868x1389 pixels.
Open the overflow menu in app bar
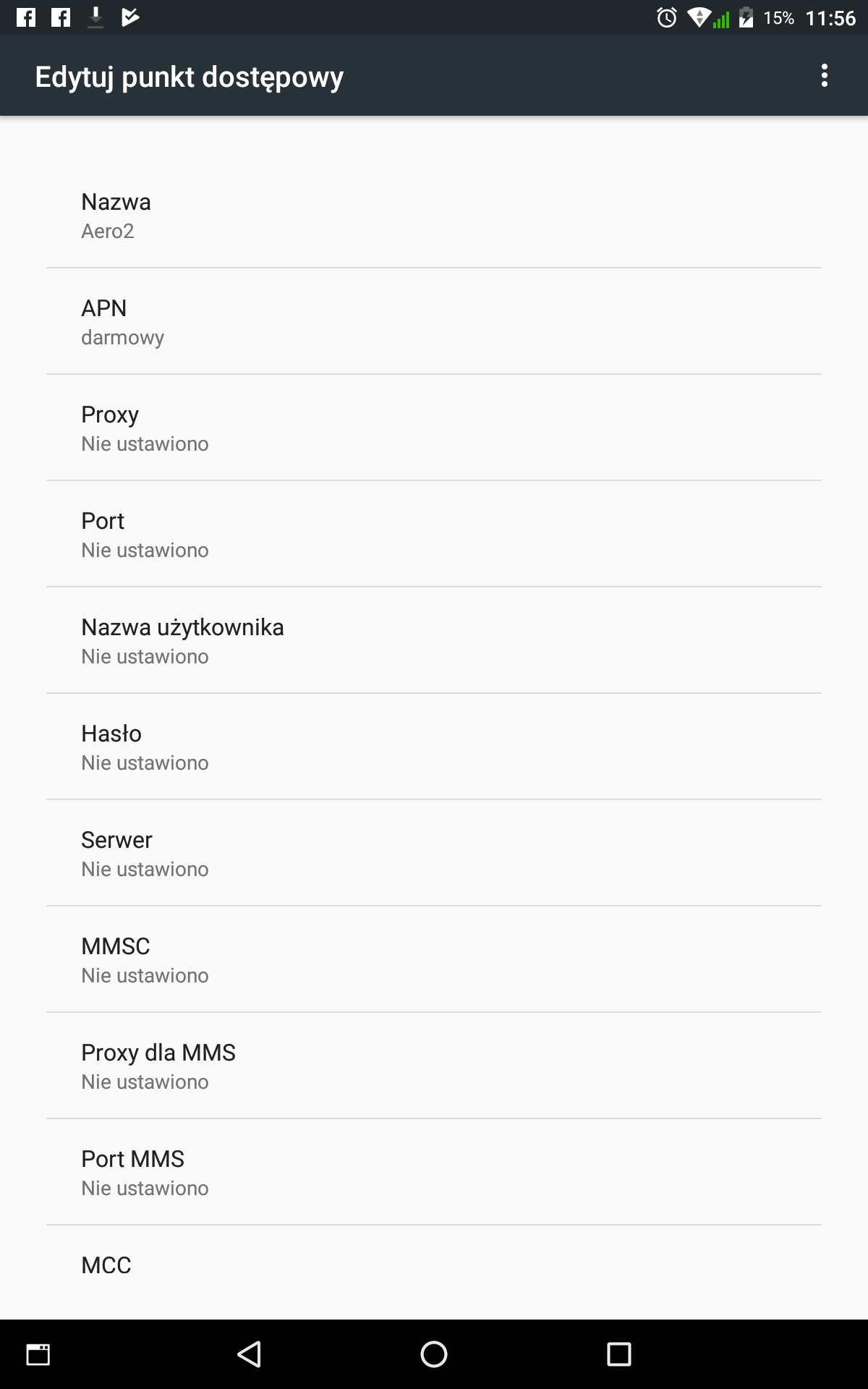pyautogui.click(x=824, y=76)
